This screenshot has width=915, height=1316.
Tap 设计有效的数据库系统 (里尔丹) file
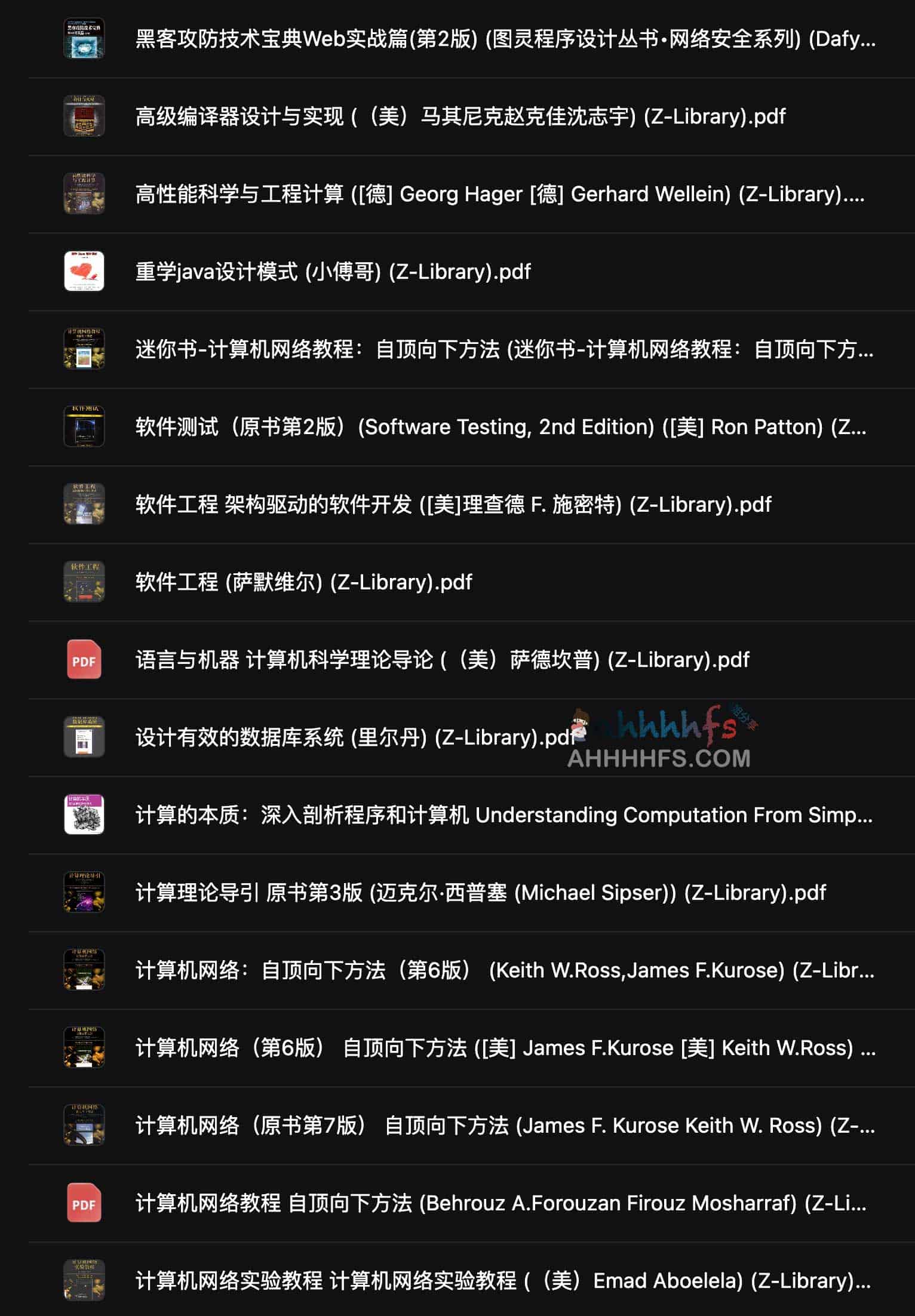pos(356,737)
